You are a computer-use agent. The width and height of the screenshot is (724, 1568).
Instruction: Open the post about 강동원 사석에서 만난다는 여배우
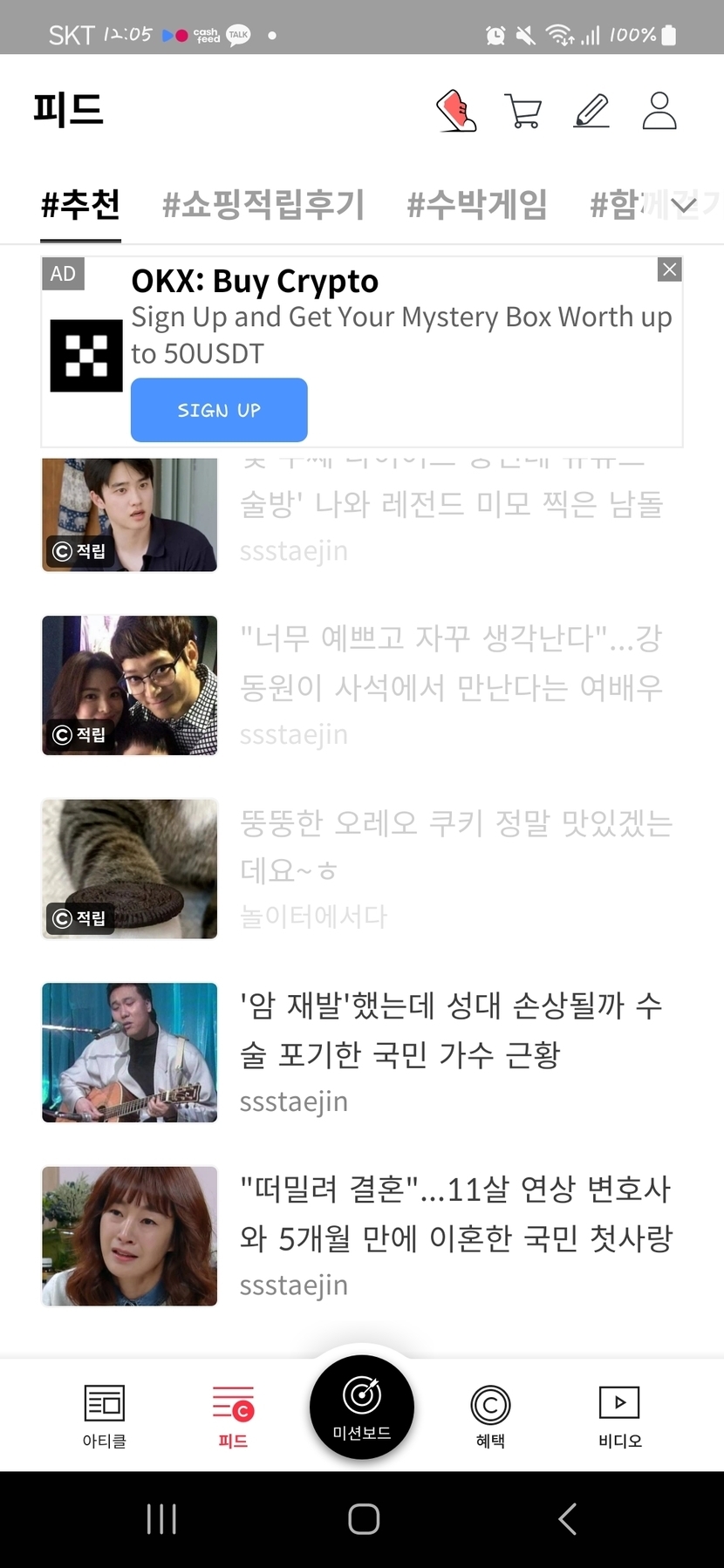(450, 665)
